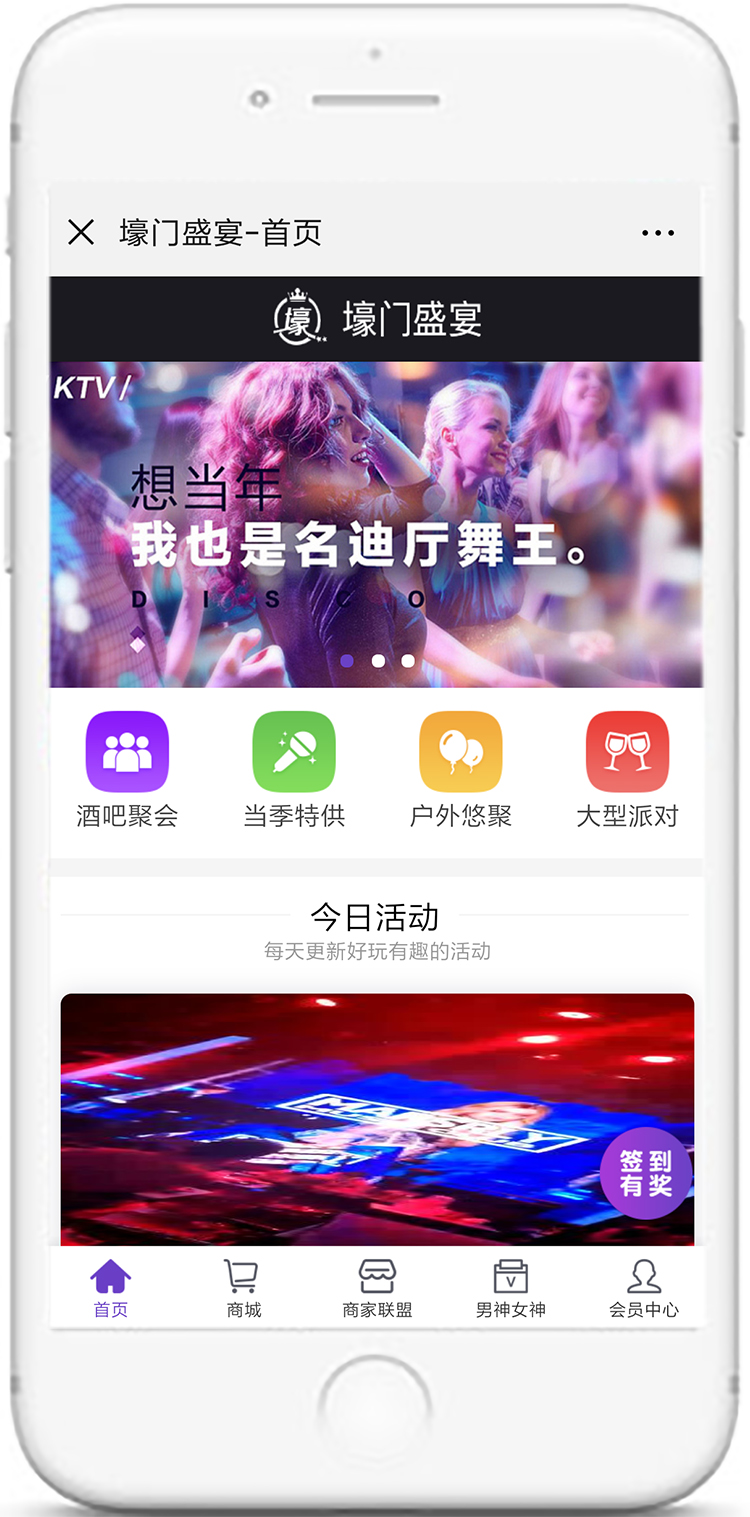The image size is (750, 1517).
Task: Open 大型派对 category
Action: (x=627, y=770)
